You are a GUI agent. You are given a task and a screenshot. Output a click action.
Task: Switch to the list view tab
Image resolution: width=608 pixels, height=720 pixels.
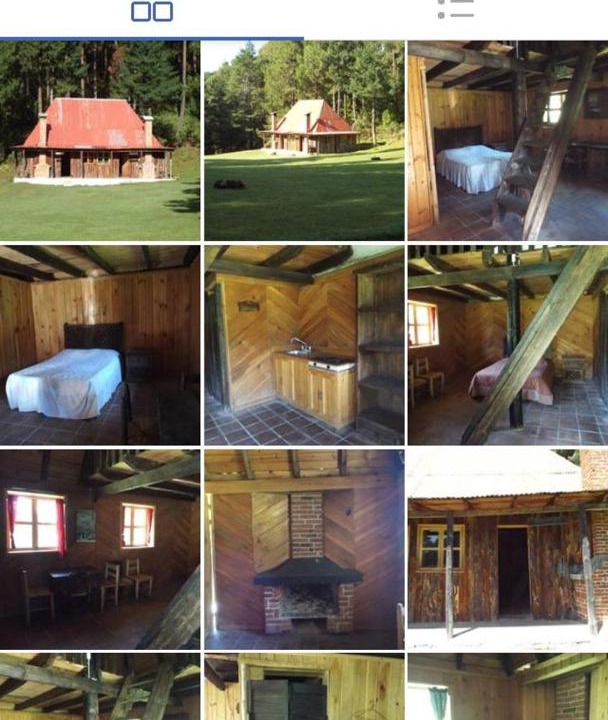(455, 10)
